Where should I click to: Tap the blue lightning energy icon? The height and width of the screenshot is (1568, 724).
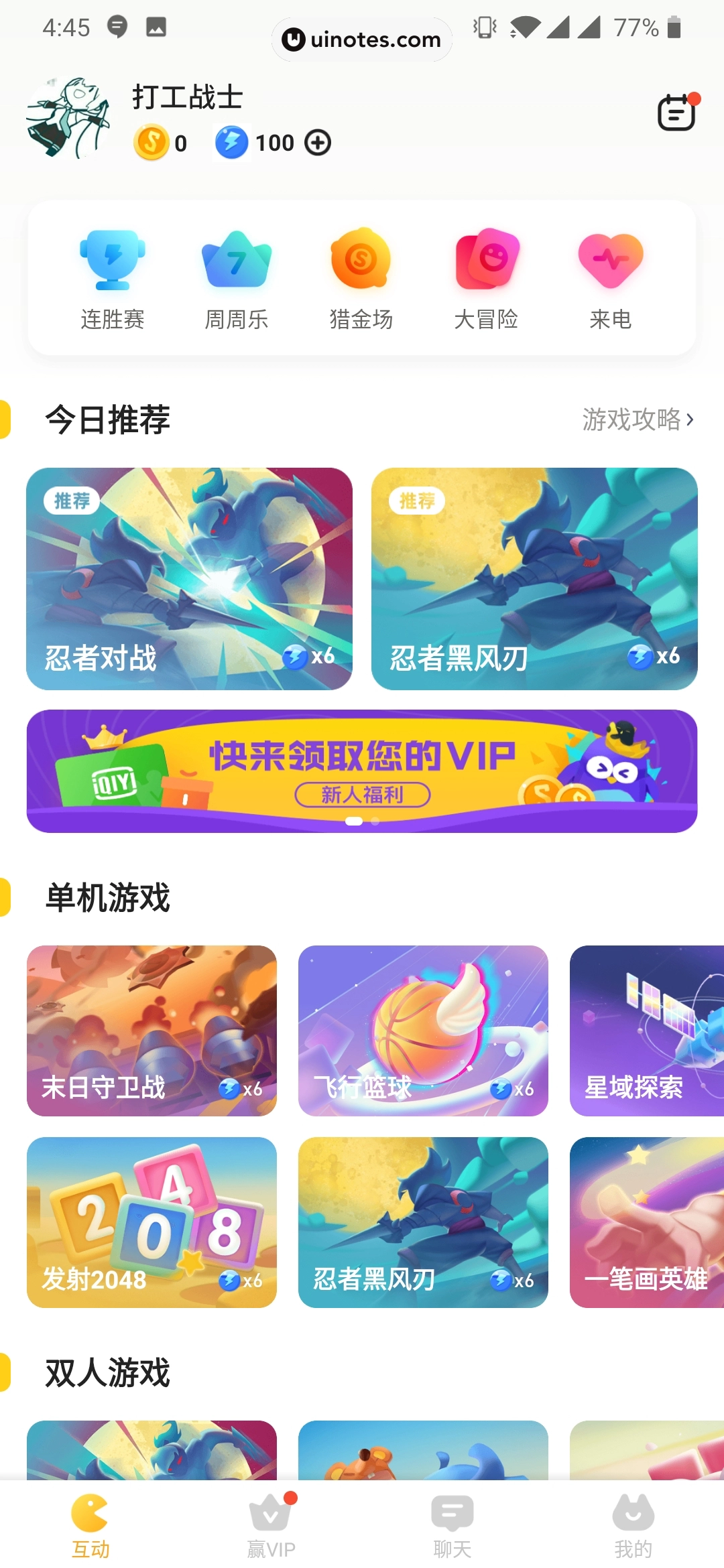pos(231,142)
